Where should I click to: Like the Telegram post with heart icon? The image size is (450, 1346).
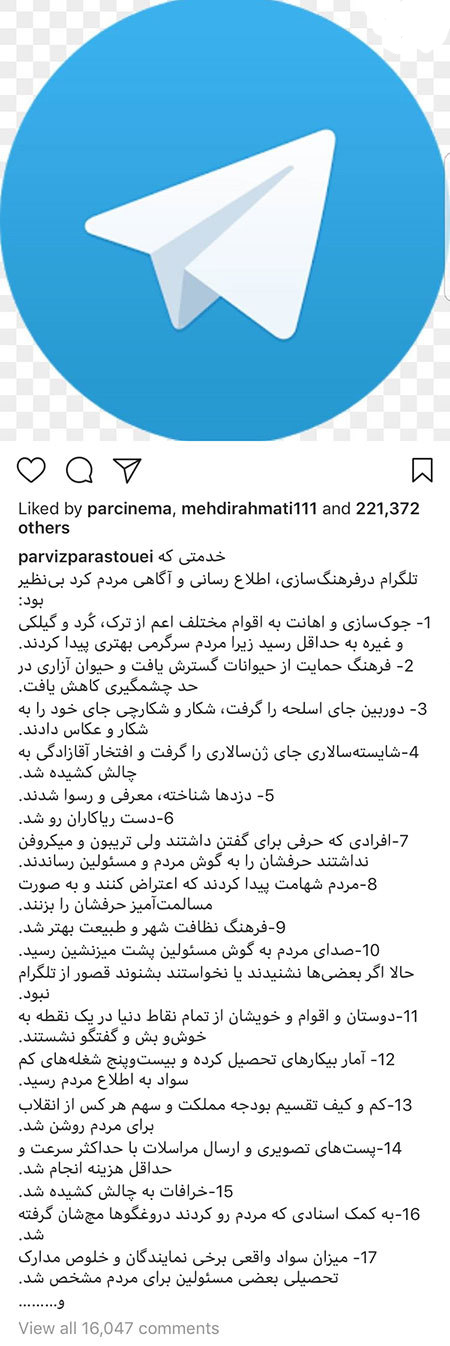pos(32,469)
